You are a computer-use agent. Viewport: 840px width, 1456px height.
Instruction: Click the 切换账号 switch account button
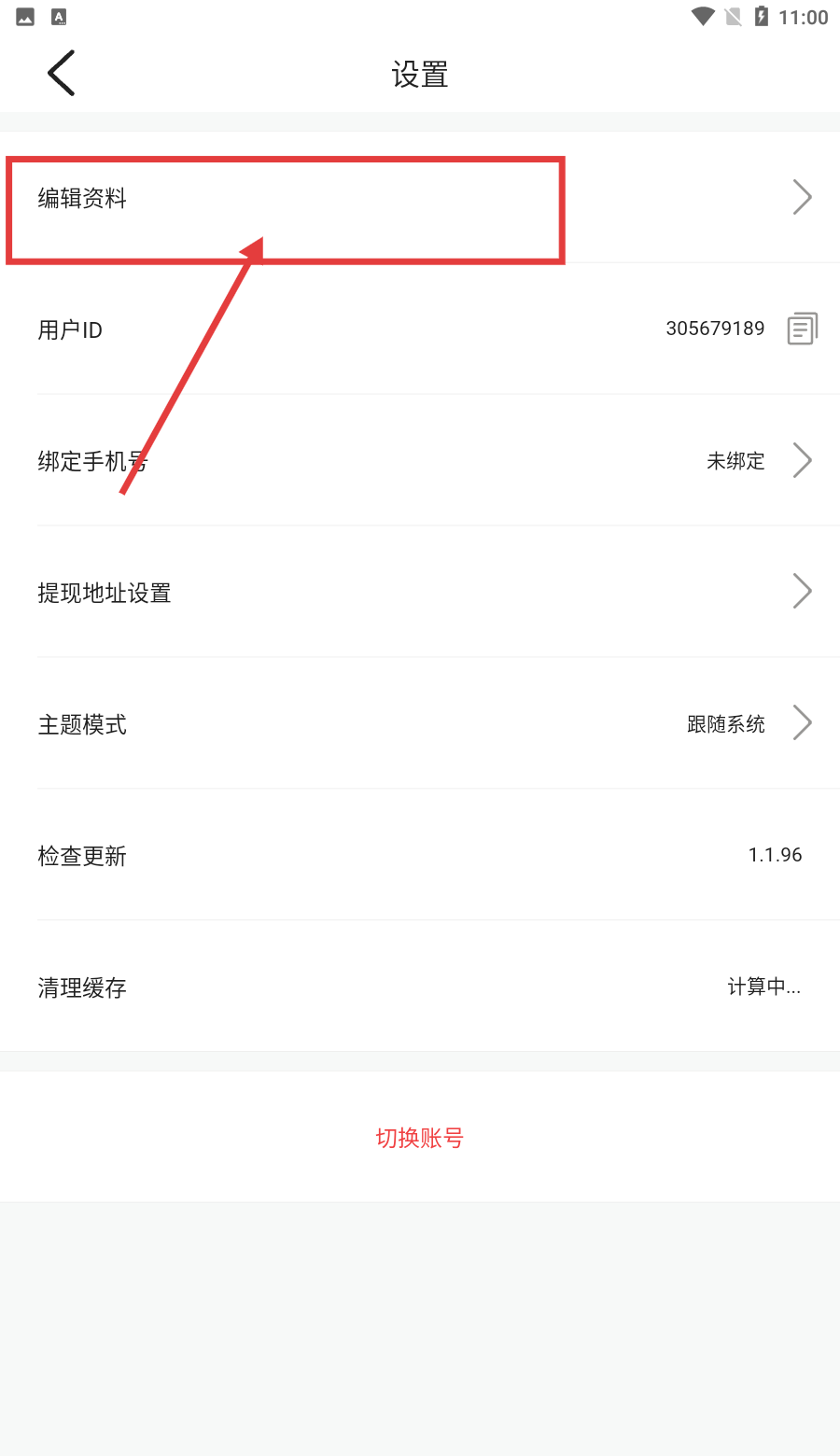coord(419,1138)
